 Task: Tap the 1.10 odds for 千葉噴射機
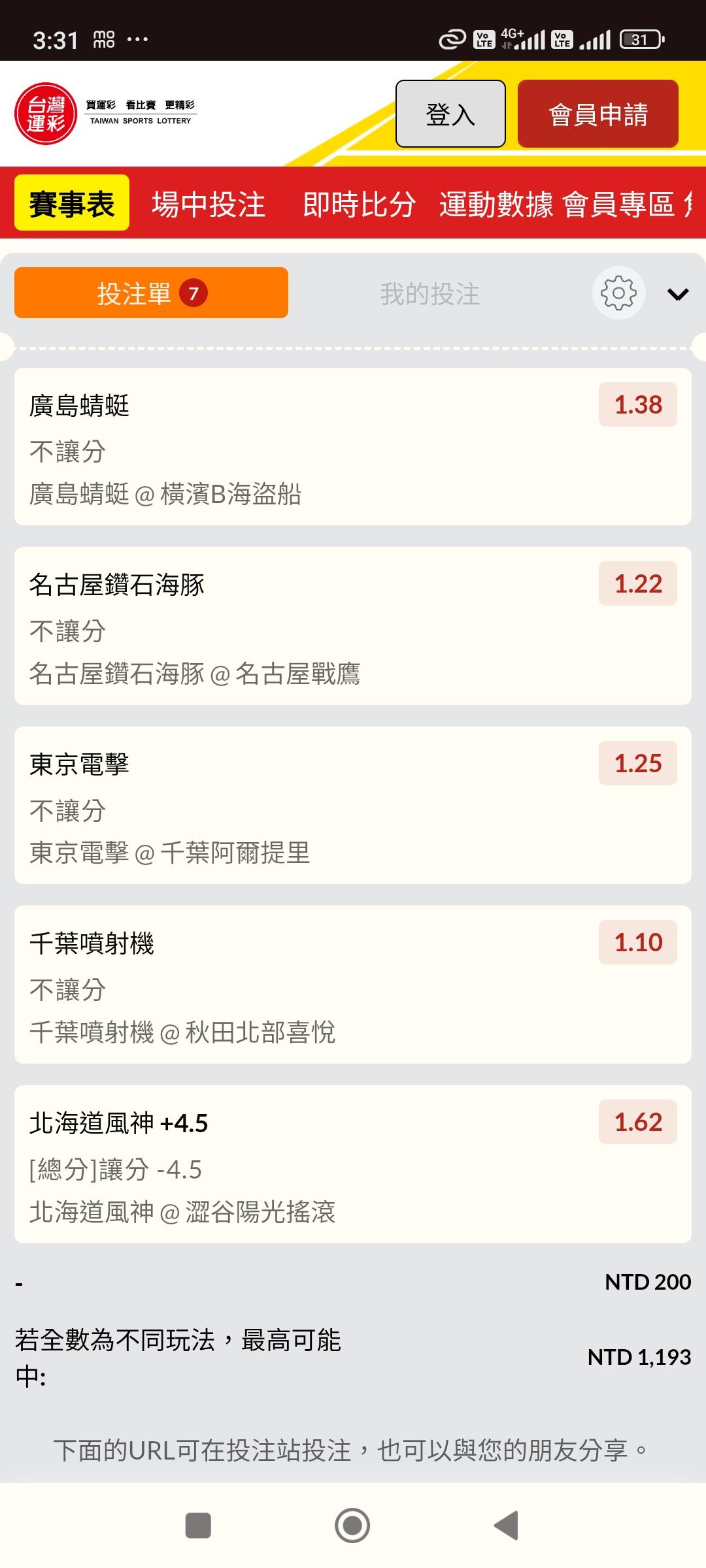pos(637,942)
